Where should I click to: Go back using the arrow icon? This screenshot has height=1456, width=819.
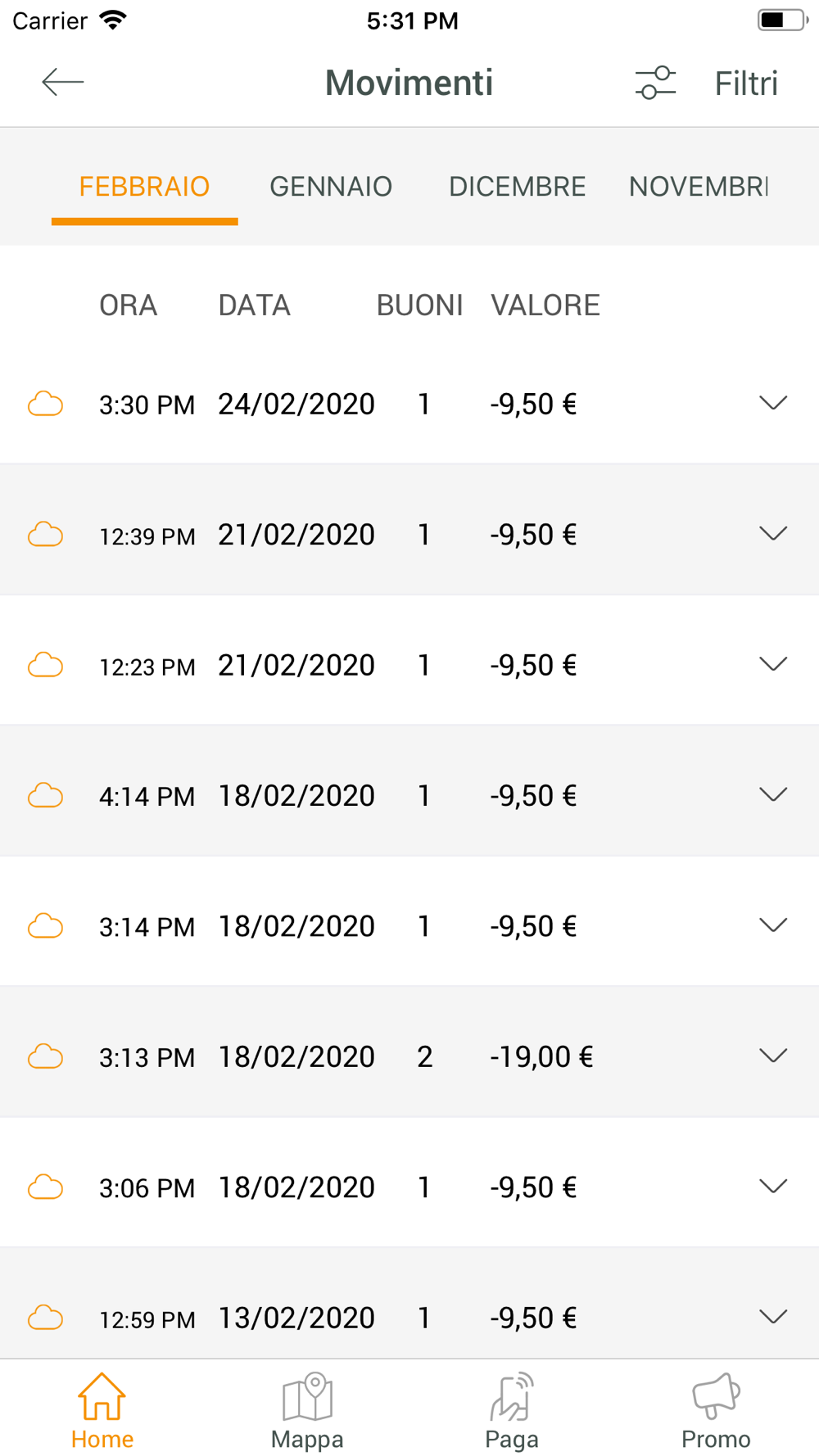pos(62,82)
